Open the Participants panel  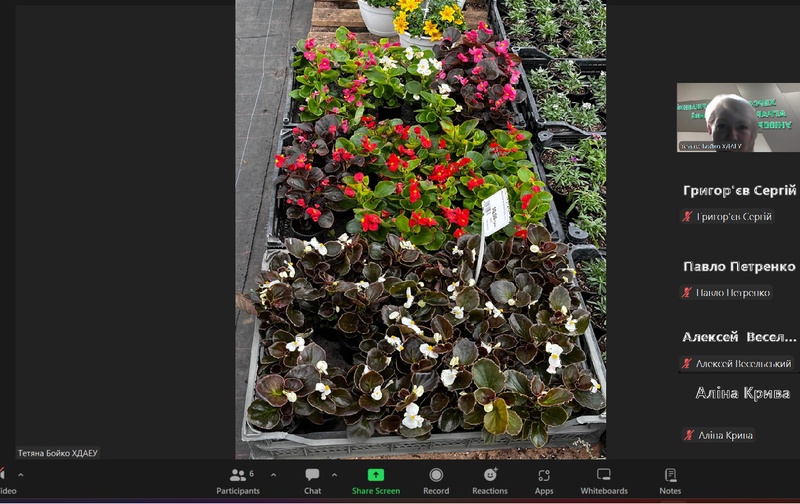point(238,480)
